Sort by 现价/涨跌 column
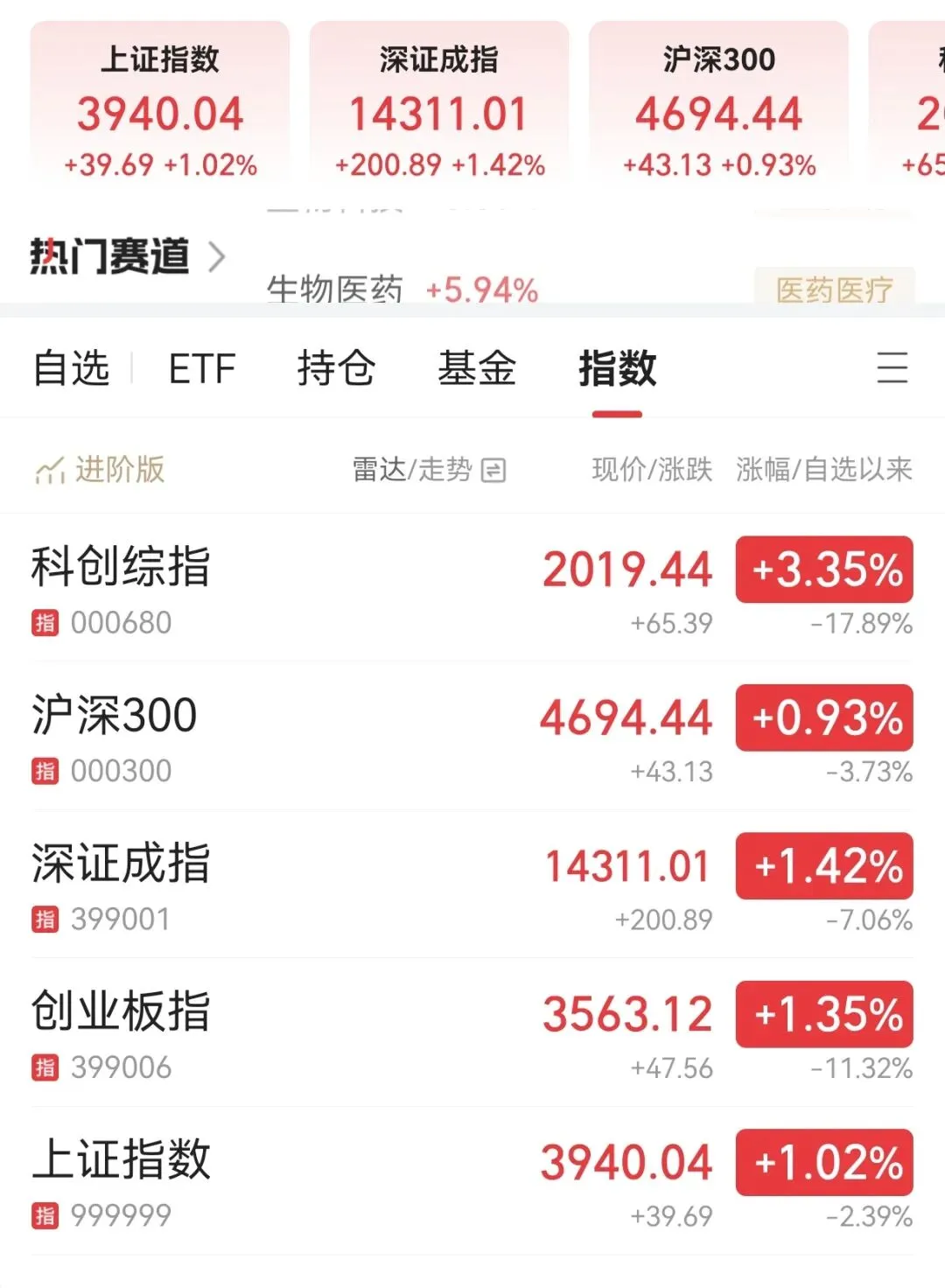945x1288 pixels. point(652,470)
